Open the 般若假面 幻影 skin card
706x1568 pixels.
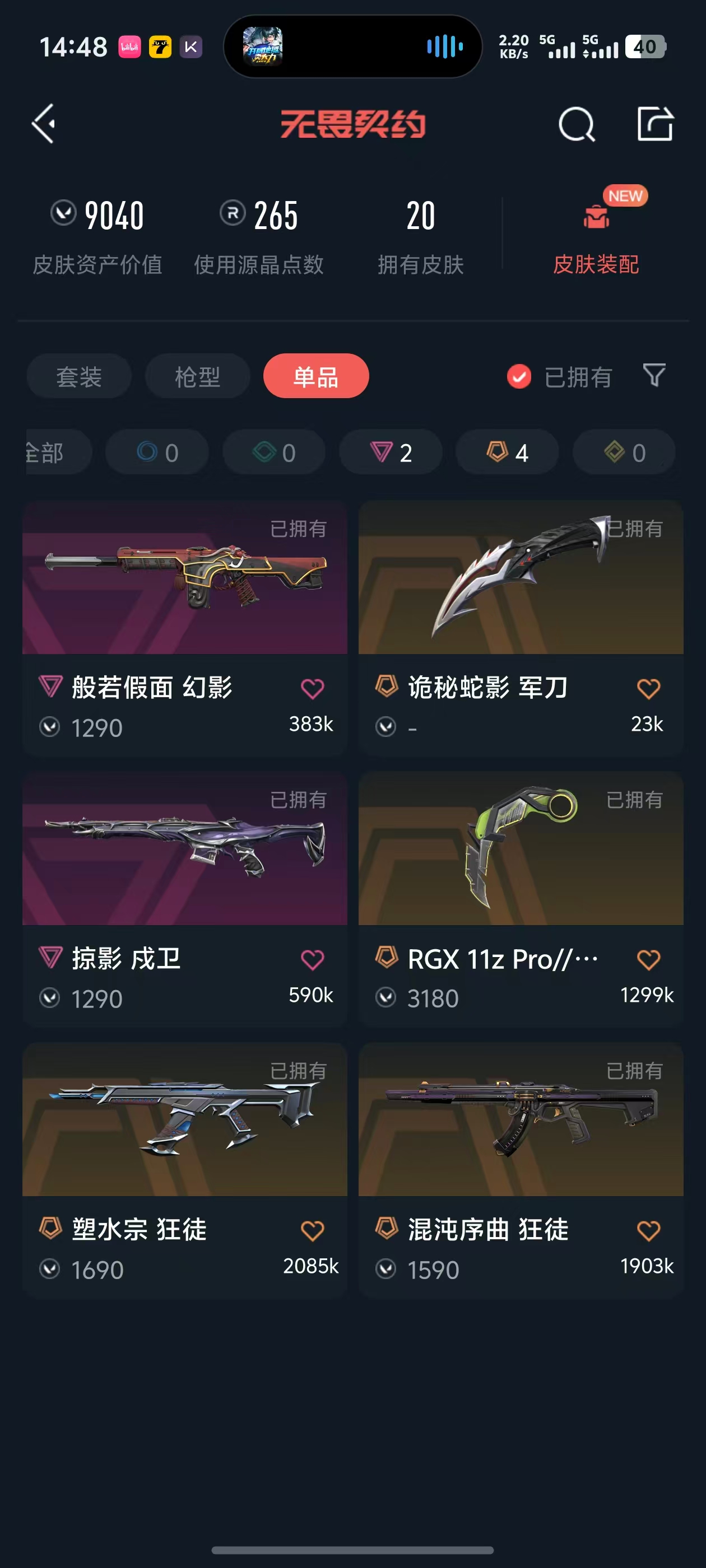(184, 628)
